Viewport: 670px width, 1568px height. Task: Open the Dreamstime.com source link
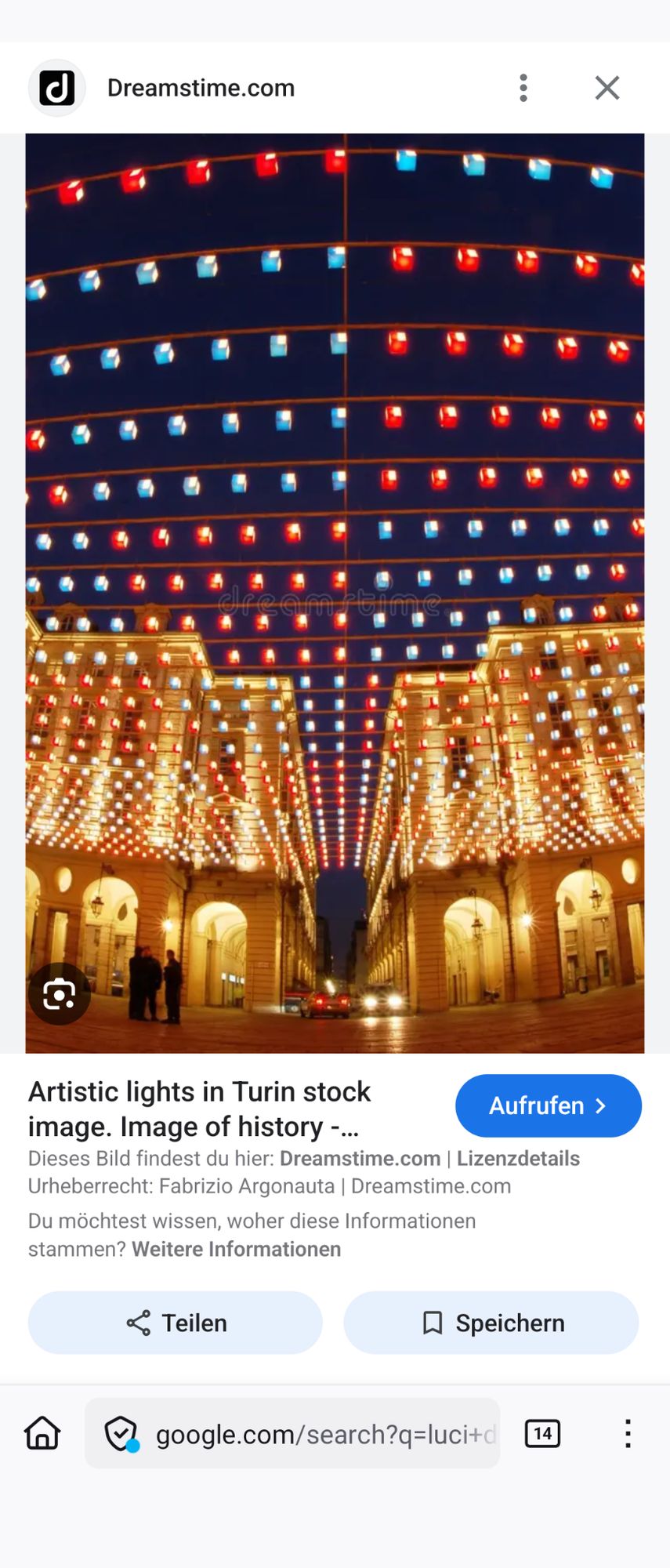pos(360,1159)
